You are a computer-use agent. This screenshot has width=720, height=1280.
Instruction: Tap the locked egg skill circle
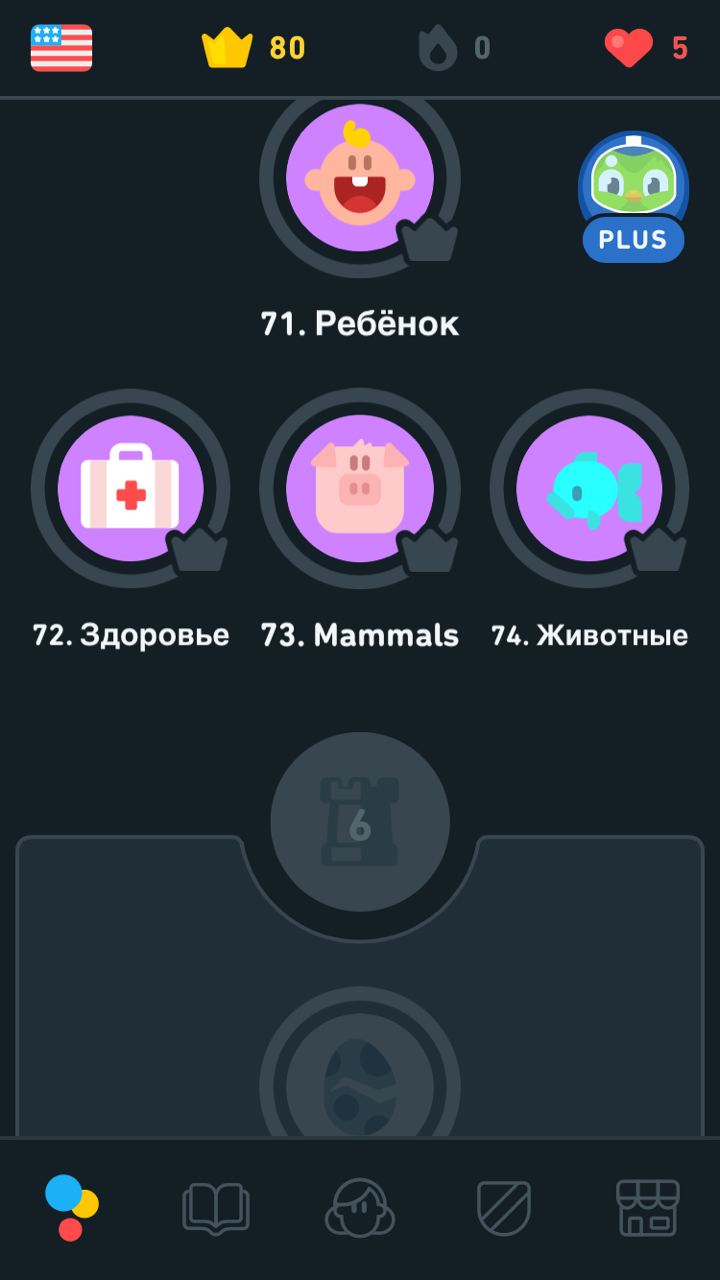(x=360, y=1075)
